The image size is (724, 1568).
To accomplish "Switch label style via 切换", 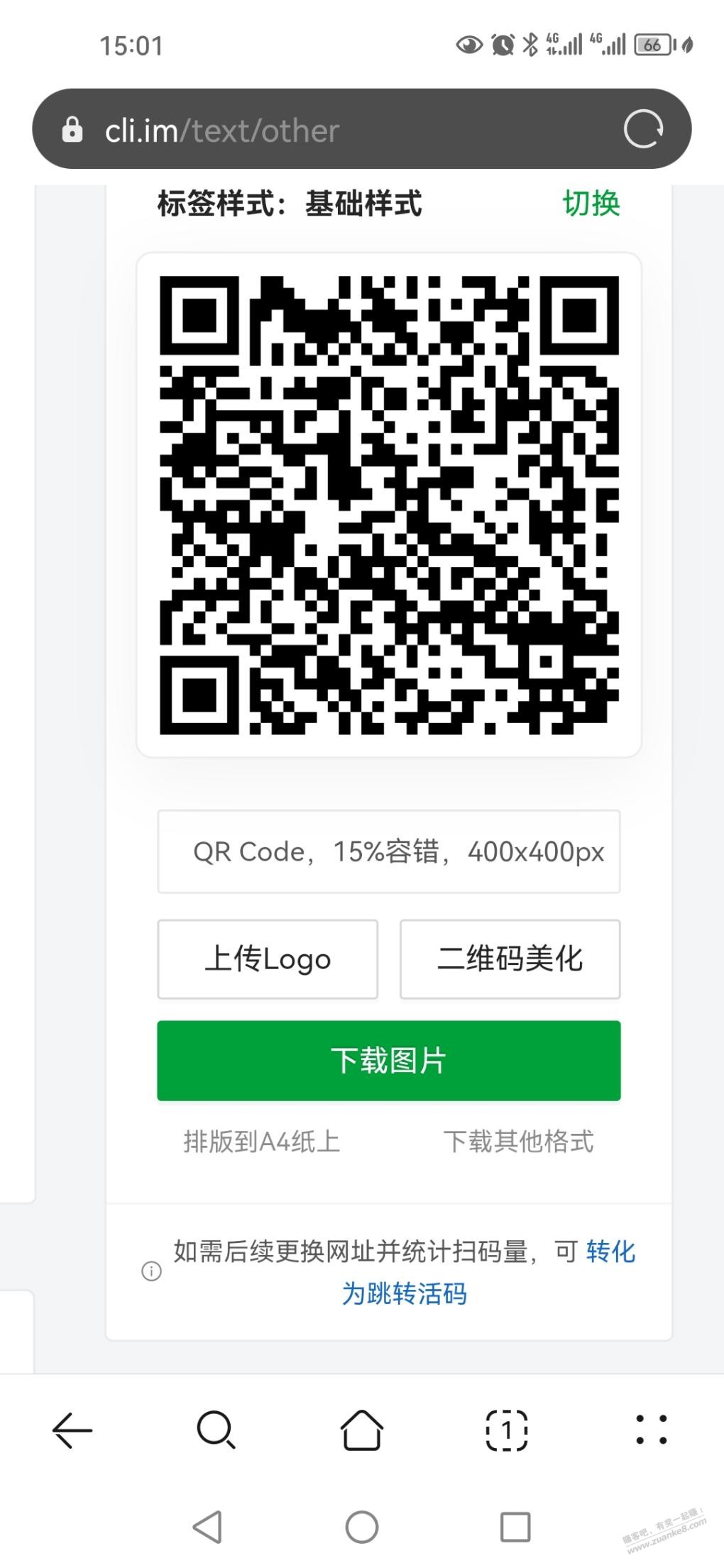I will coord(591,204).
